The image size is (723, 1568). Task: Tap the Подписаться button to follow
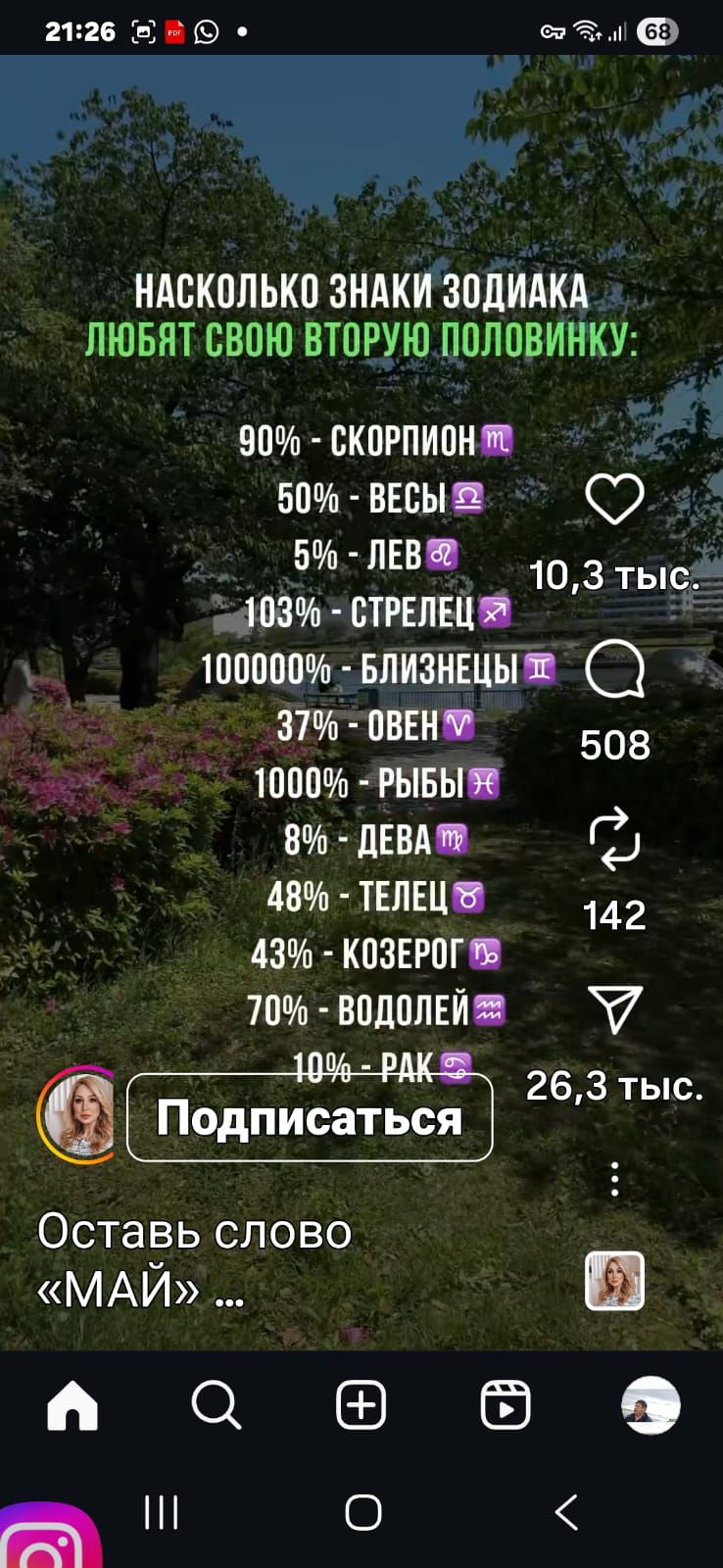coord(310,1117)
